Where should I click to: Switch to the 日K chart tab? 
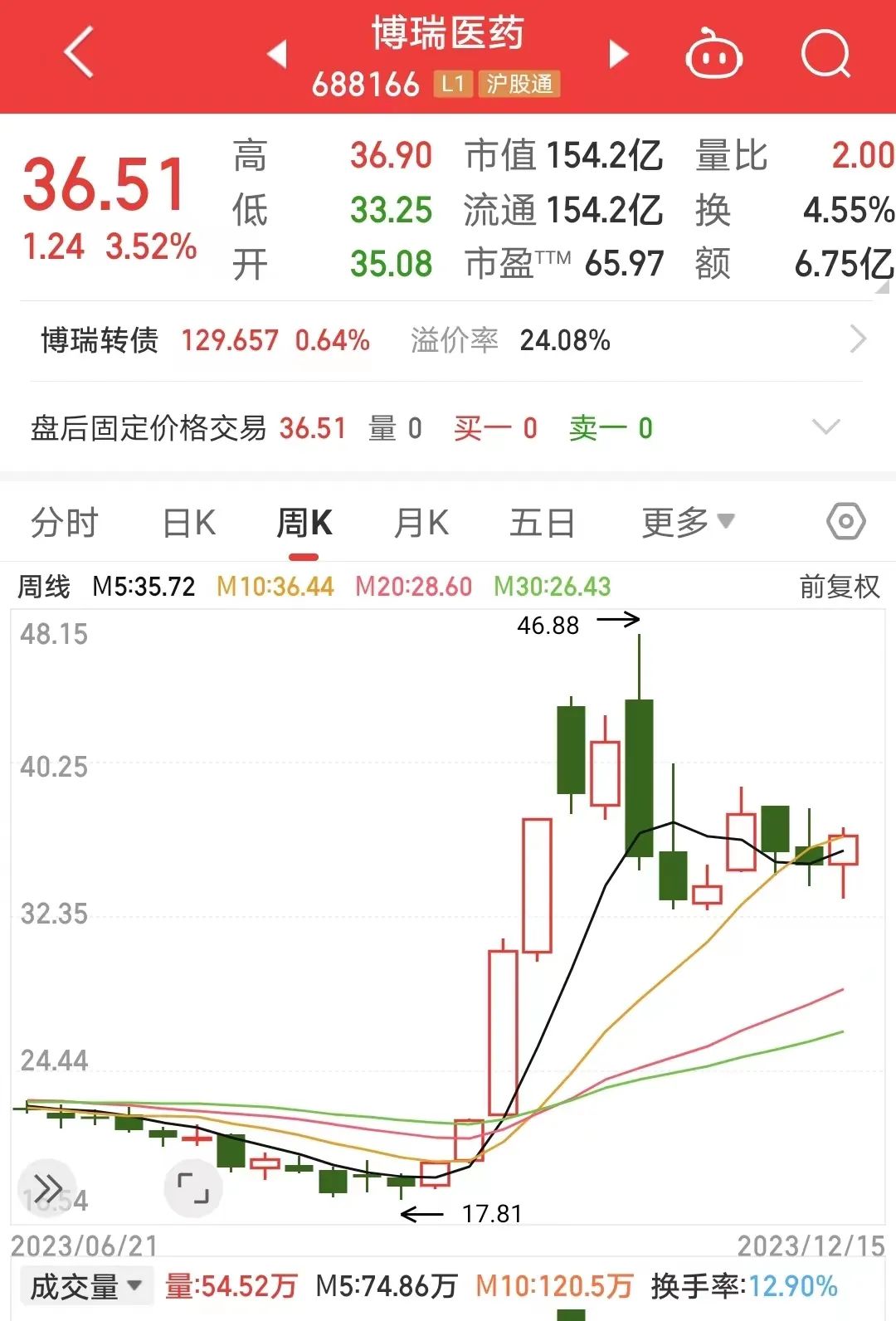[189, 523]
